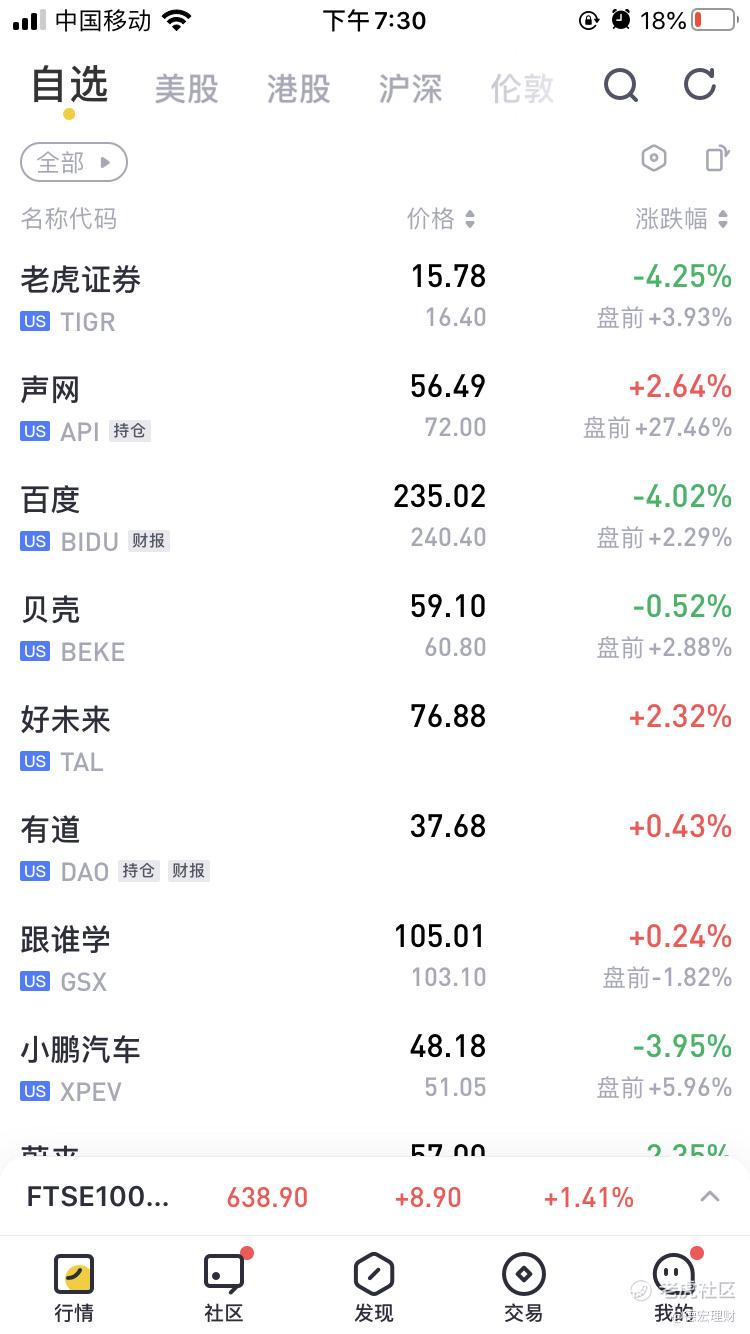
Task: Tap the edit list icon beside settings
Action: click(x=717, y=158)
